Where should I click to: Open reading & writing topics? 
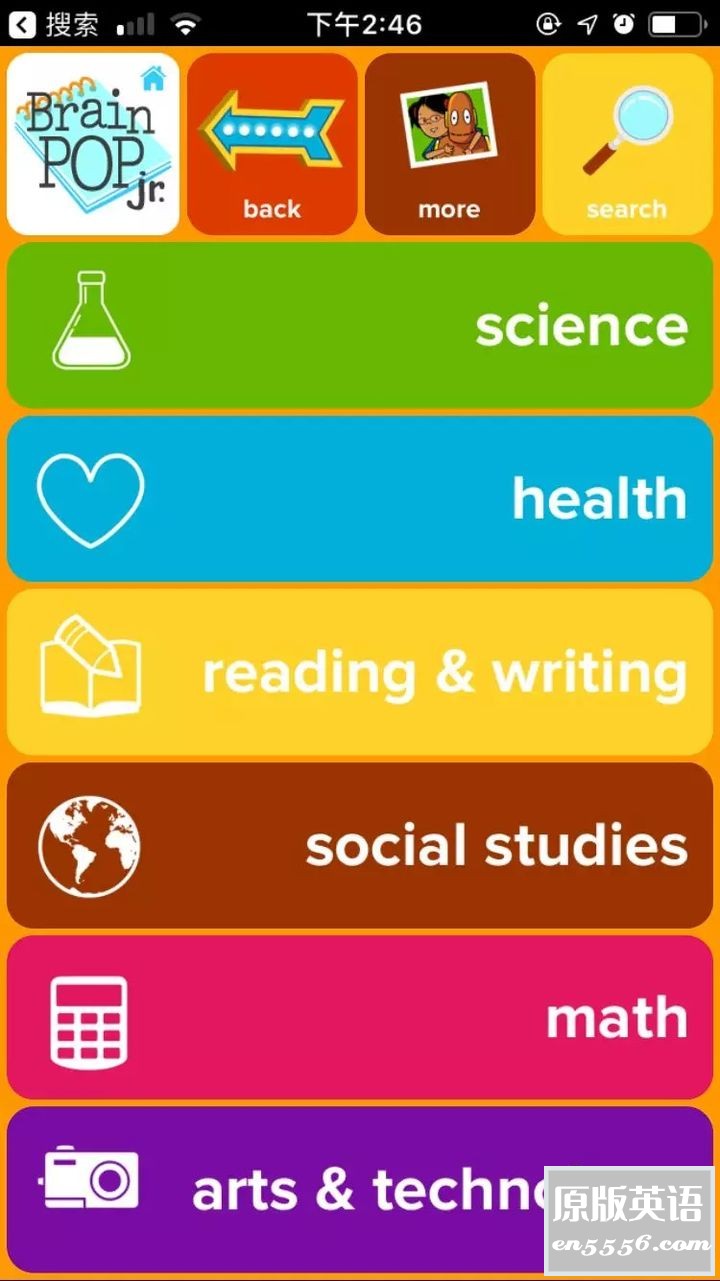coord(360,672)
